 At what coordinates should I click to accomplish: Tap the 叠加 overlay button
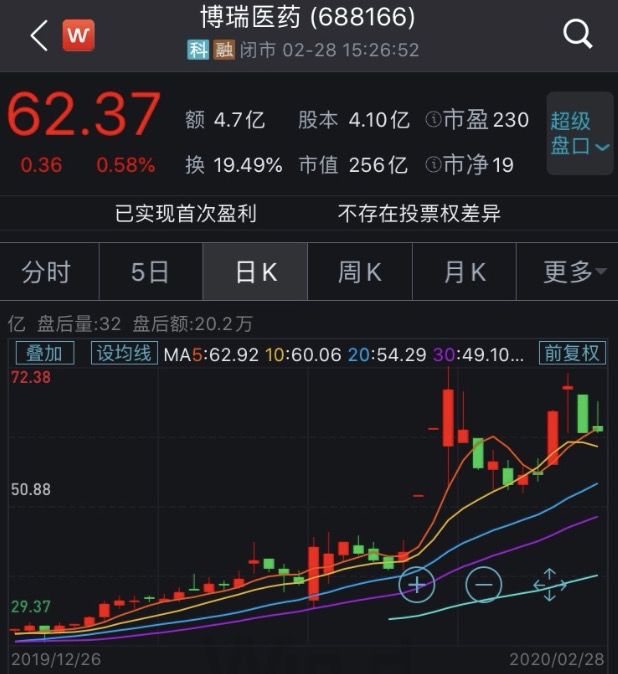(x=44, y=353)
